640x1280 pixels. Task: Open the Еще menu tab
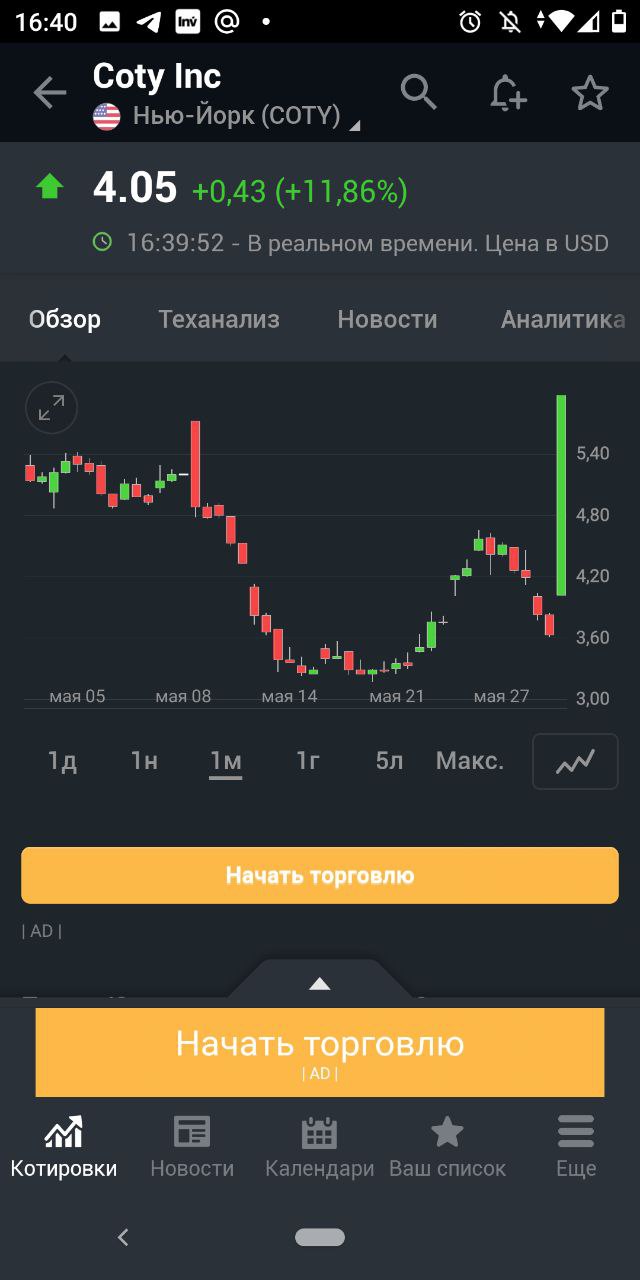(576, 1148)
